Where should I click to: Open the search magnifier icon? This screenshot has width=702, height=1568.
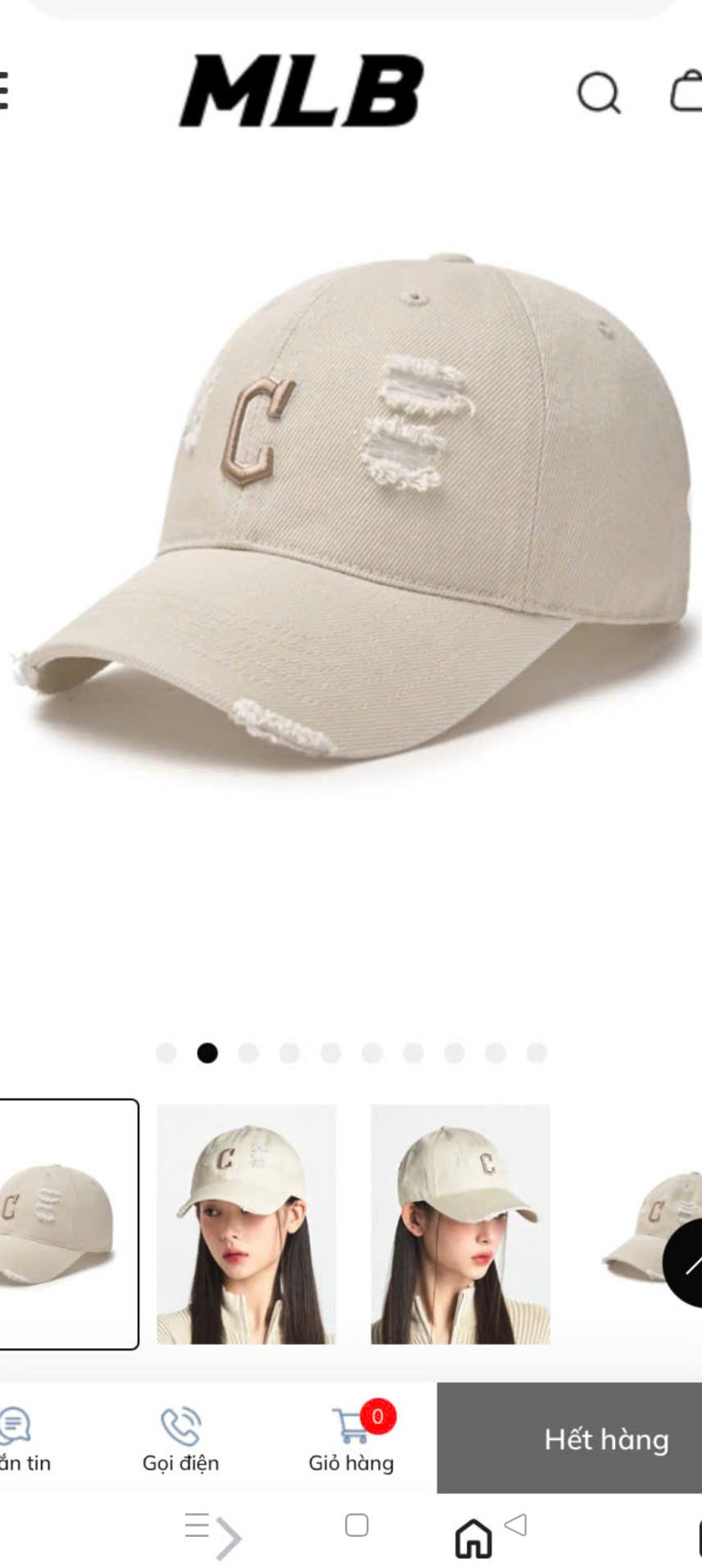coord(599,92)
